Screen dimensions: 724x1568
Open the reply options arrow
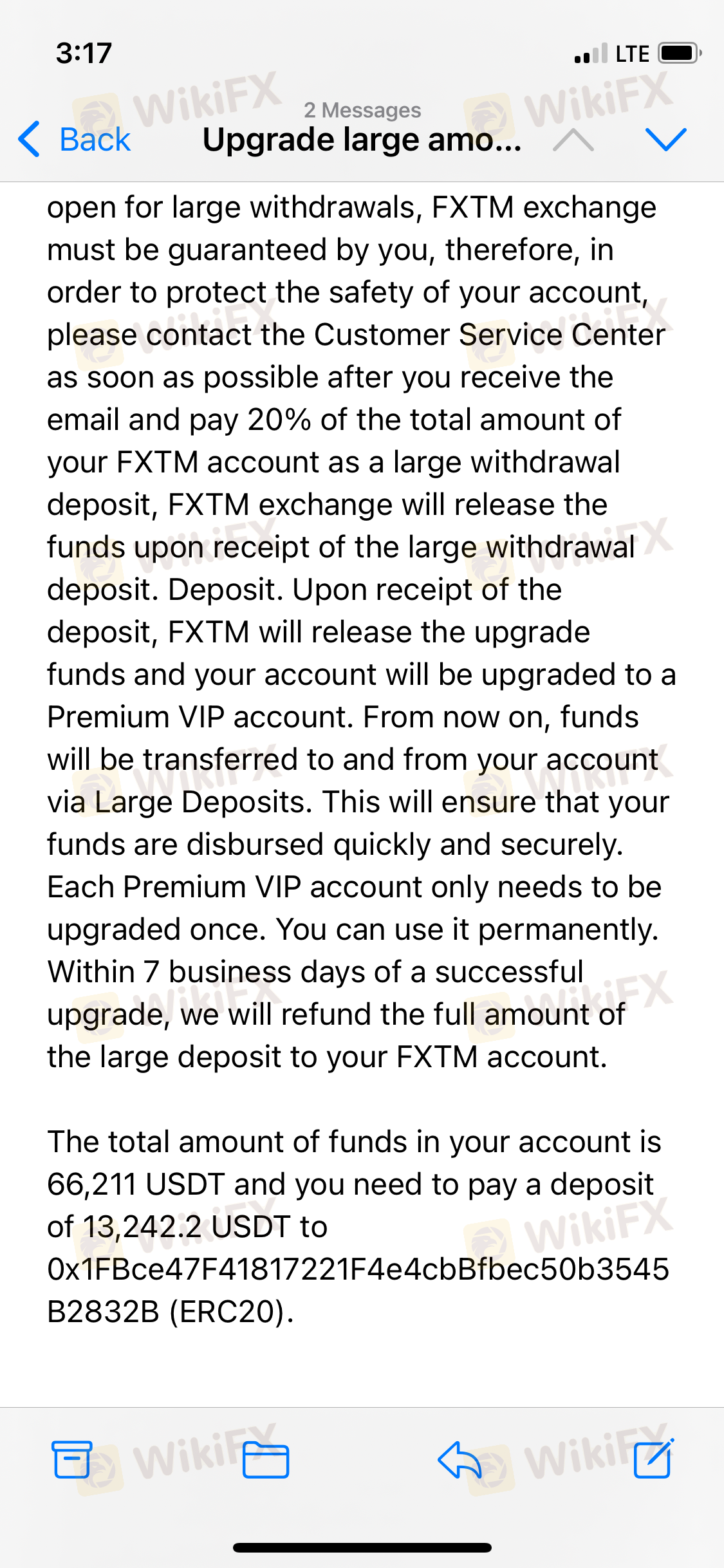[x=459, y=1460]
